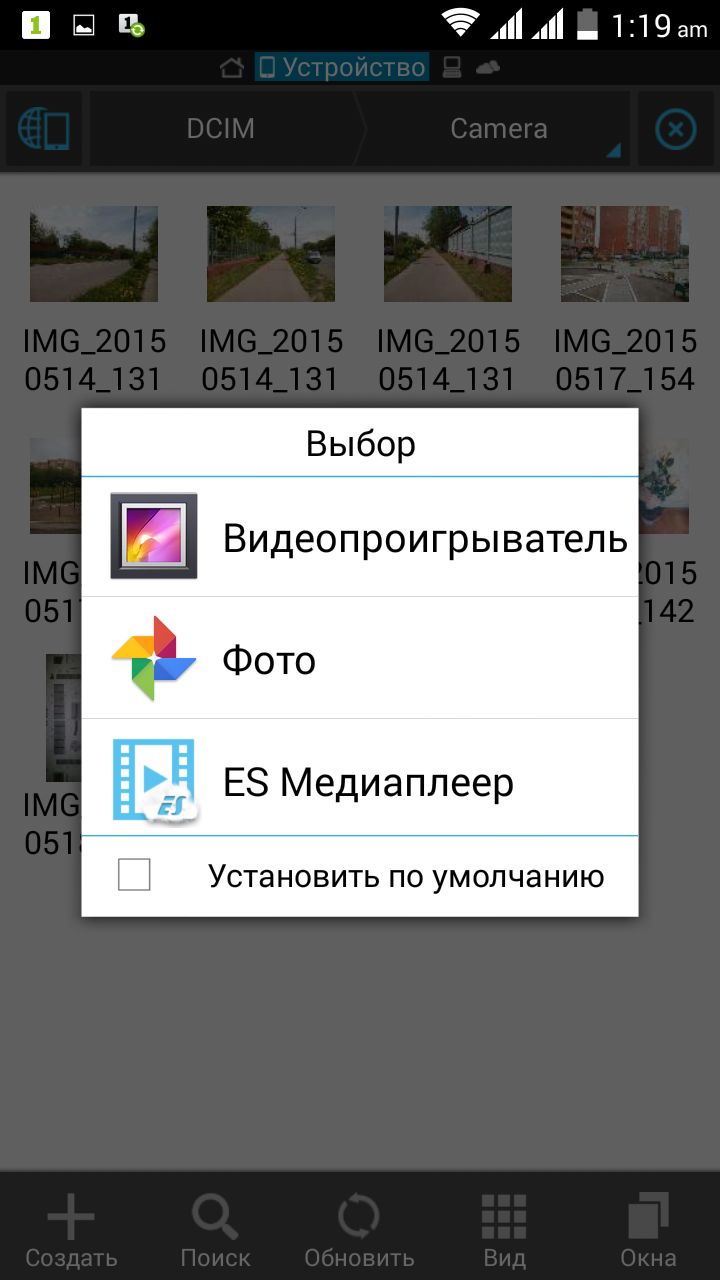Select the Фото app
The height and width of the screenshot is (1280, 720).
click(x=360, y=659)
